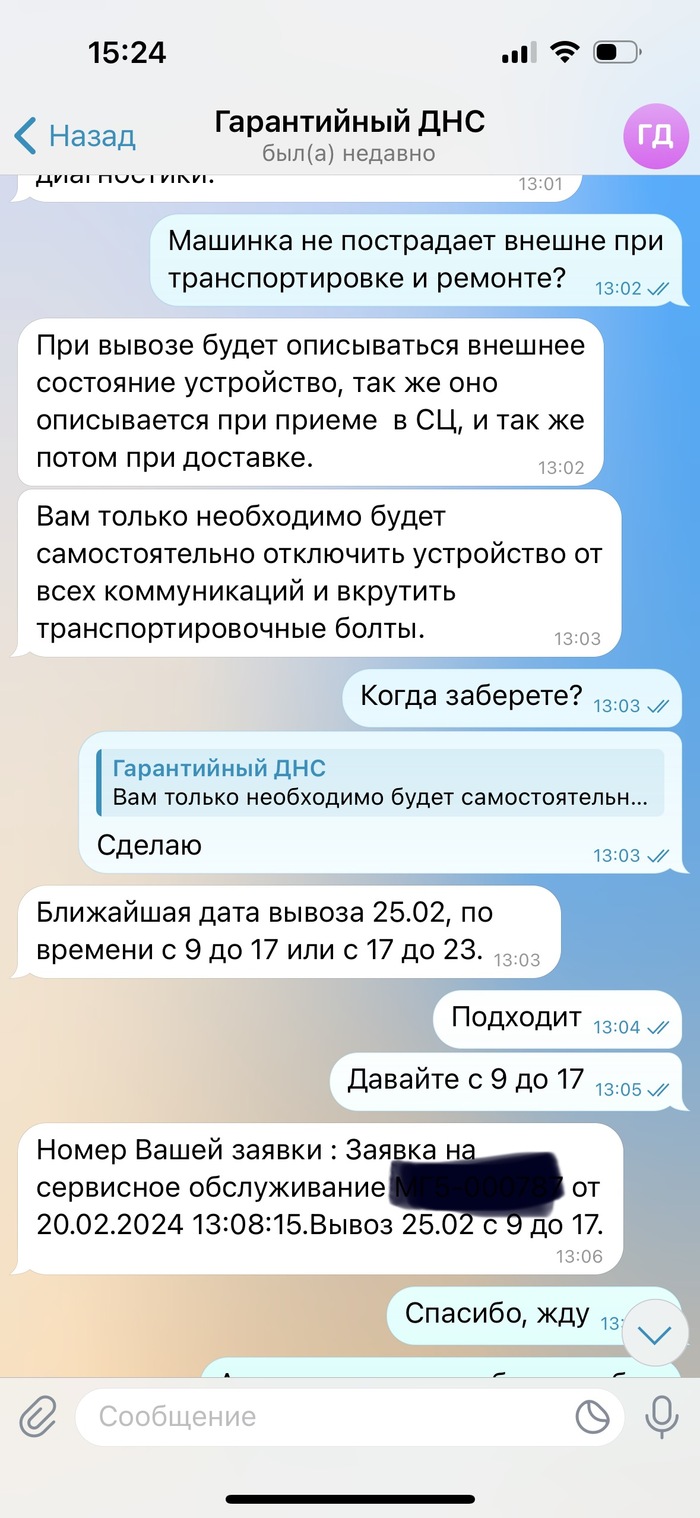Open Гарантийный ДНС chat info header
The width and height of the screenshot is (700, 1518).
coord(349,136)
